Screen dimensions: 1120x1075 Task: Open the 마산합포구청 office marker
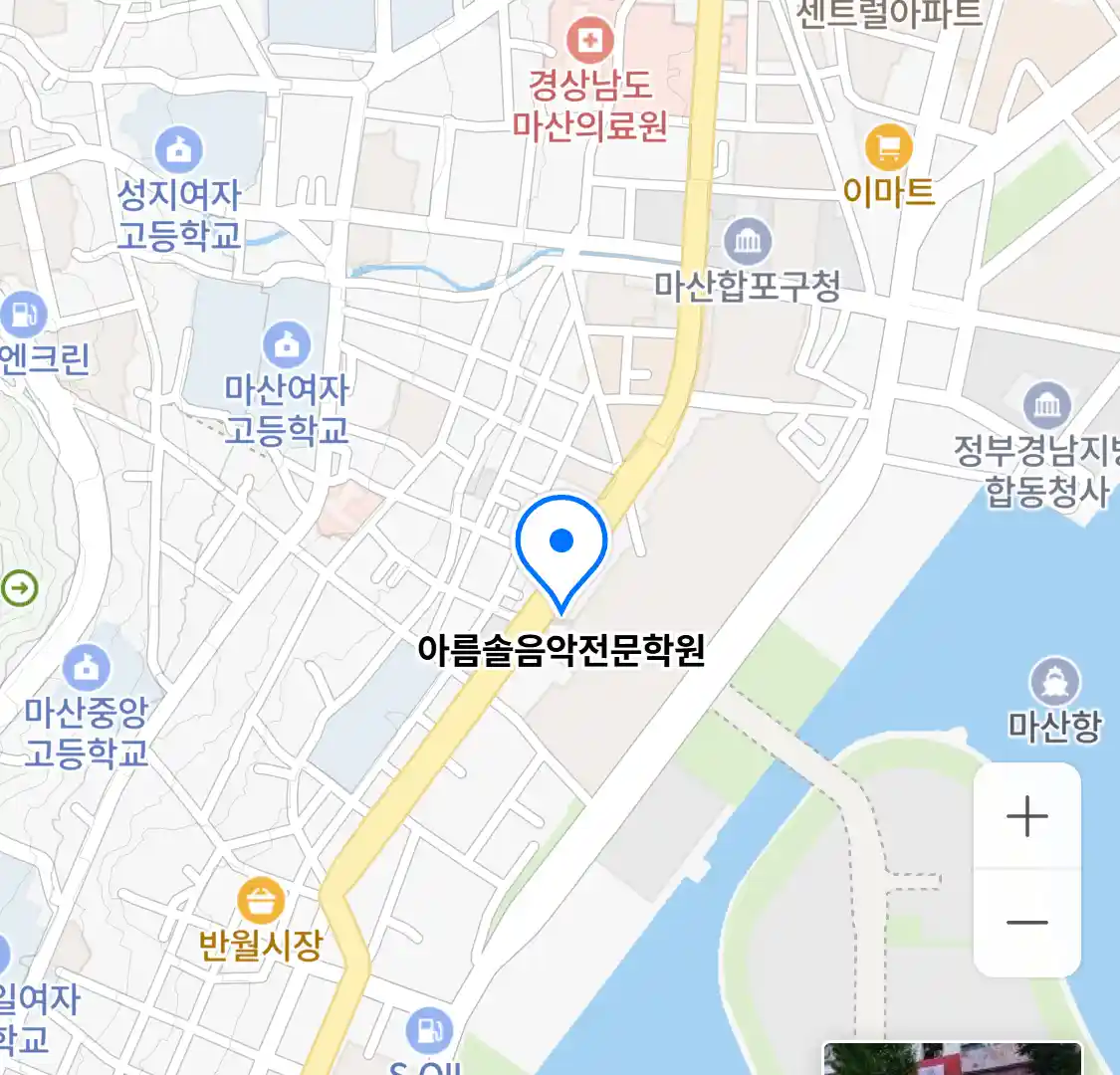[748, 242]
